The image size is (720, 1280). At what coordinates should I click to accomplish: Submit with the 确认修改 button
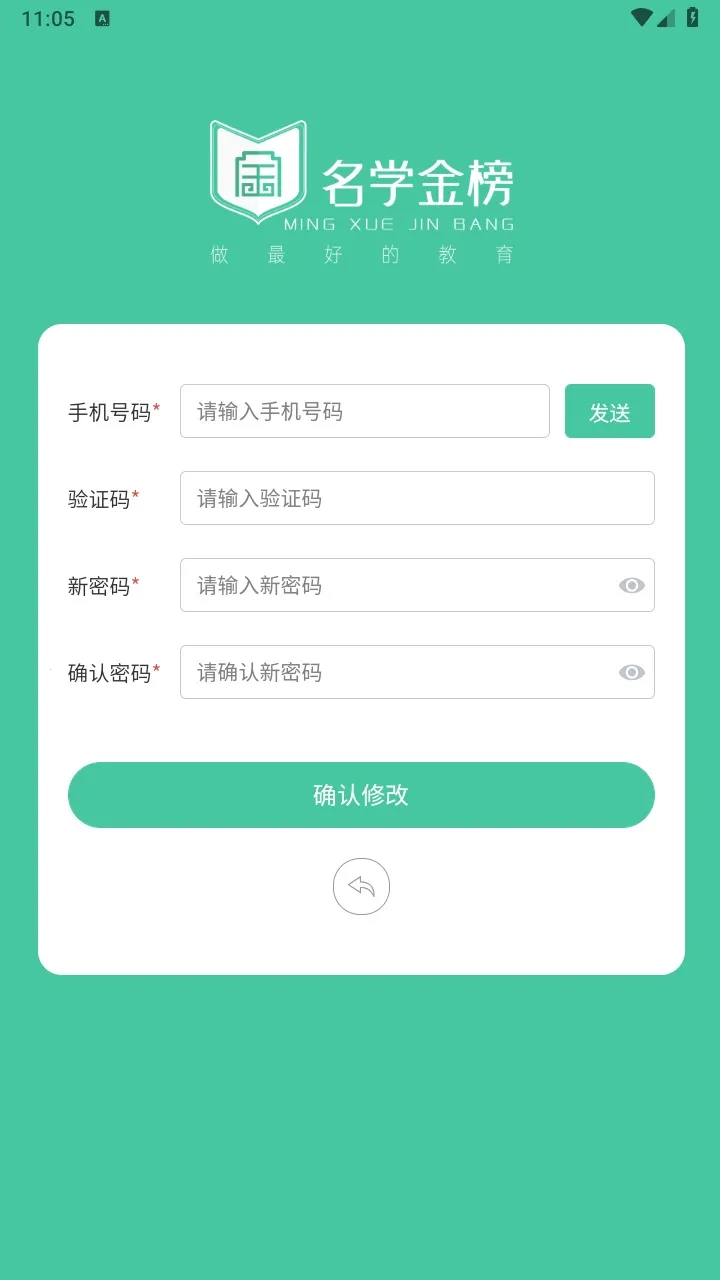[x=361, y=795]
